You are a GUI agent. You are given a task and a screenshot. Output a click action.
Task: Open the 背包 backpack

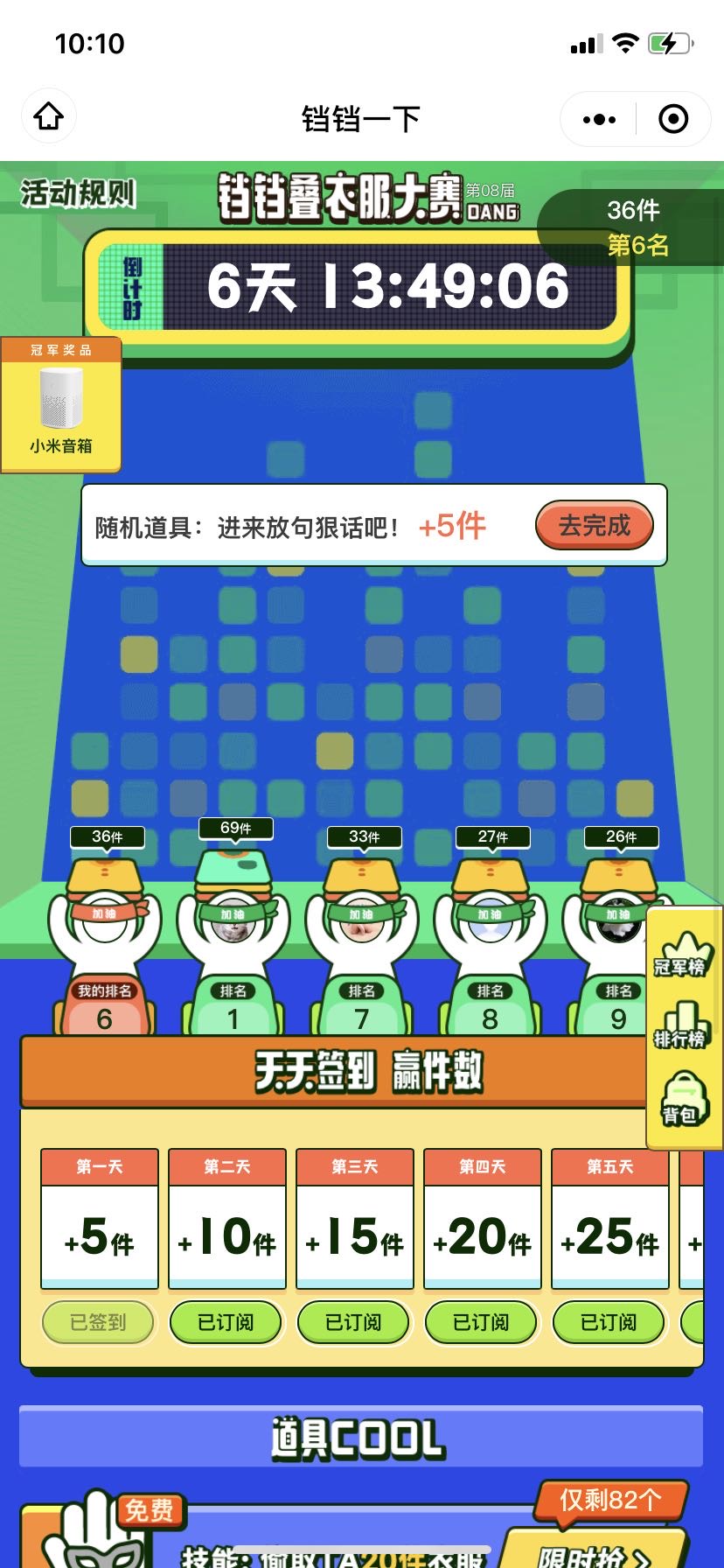(x=682, y=1100)
